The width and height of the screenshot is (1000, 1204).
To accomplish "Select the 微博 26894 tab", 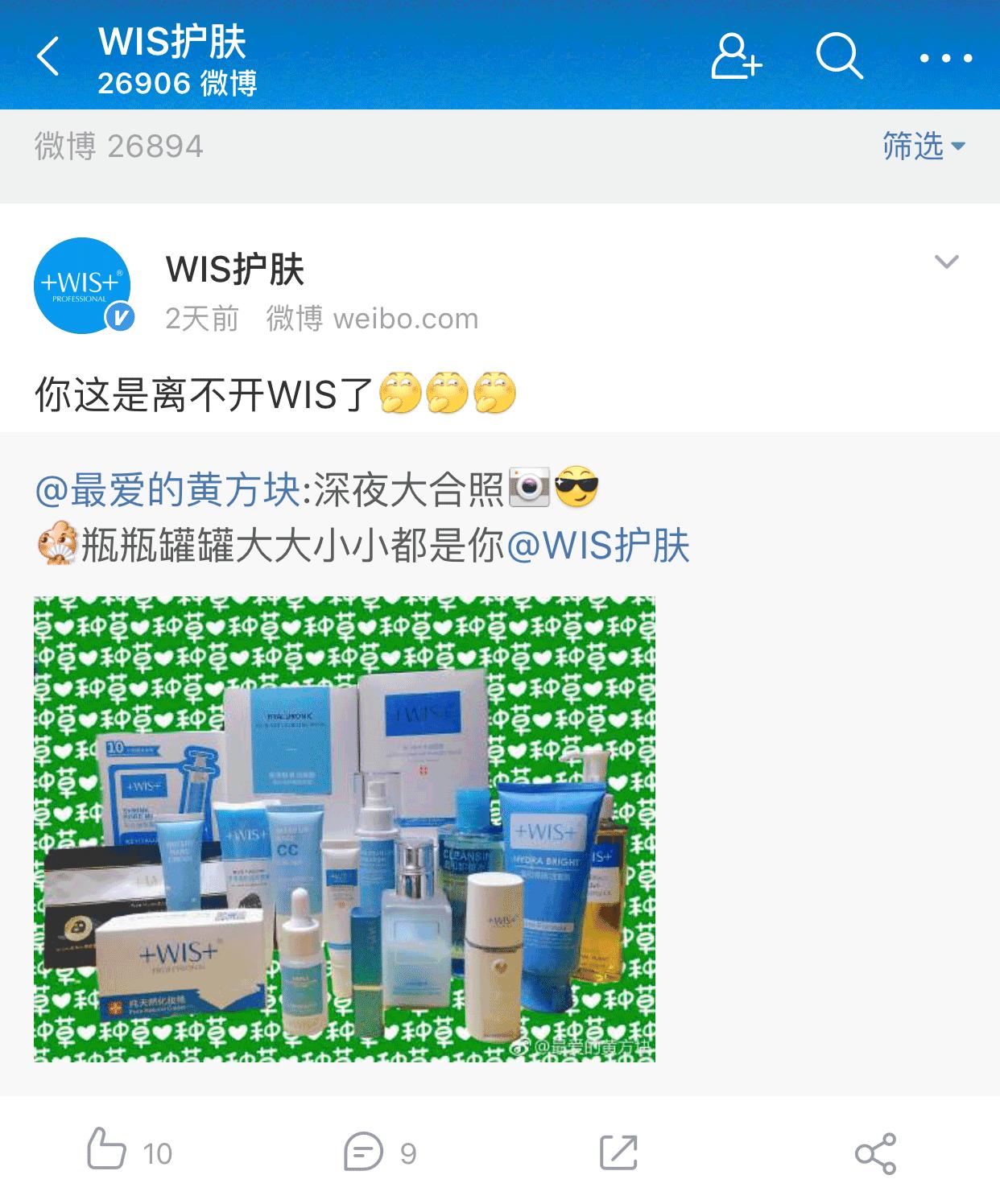I will [x=119, y=146].
